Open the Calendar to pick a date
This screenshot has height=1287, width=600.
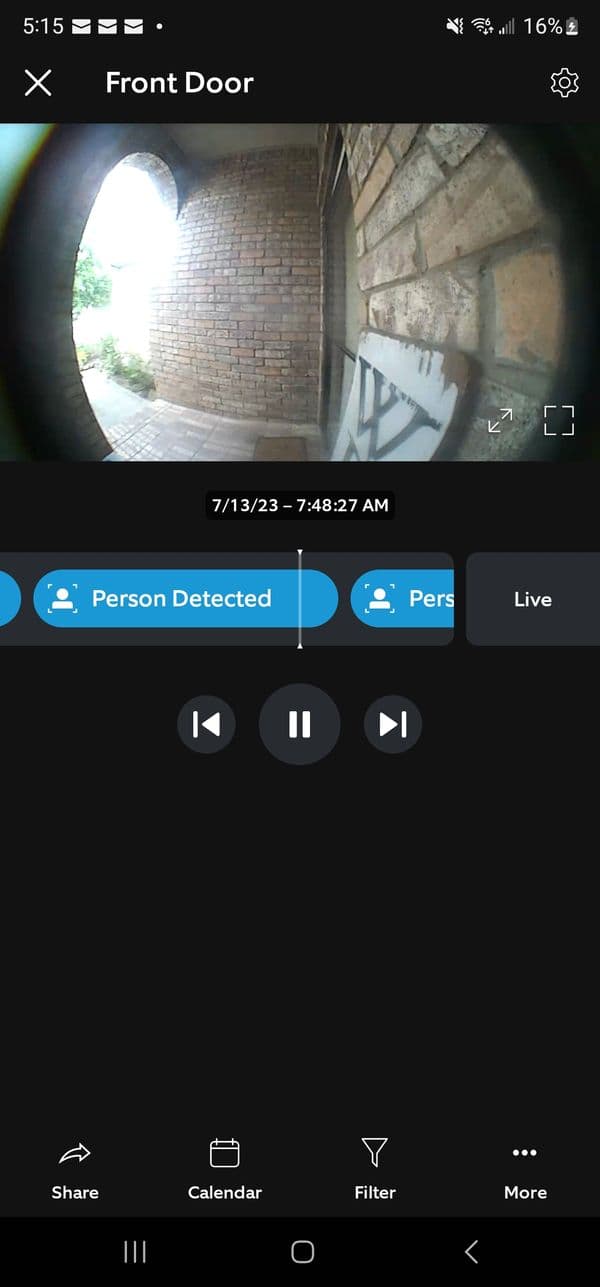pyautogui.click(x=225, y=1169)
